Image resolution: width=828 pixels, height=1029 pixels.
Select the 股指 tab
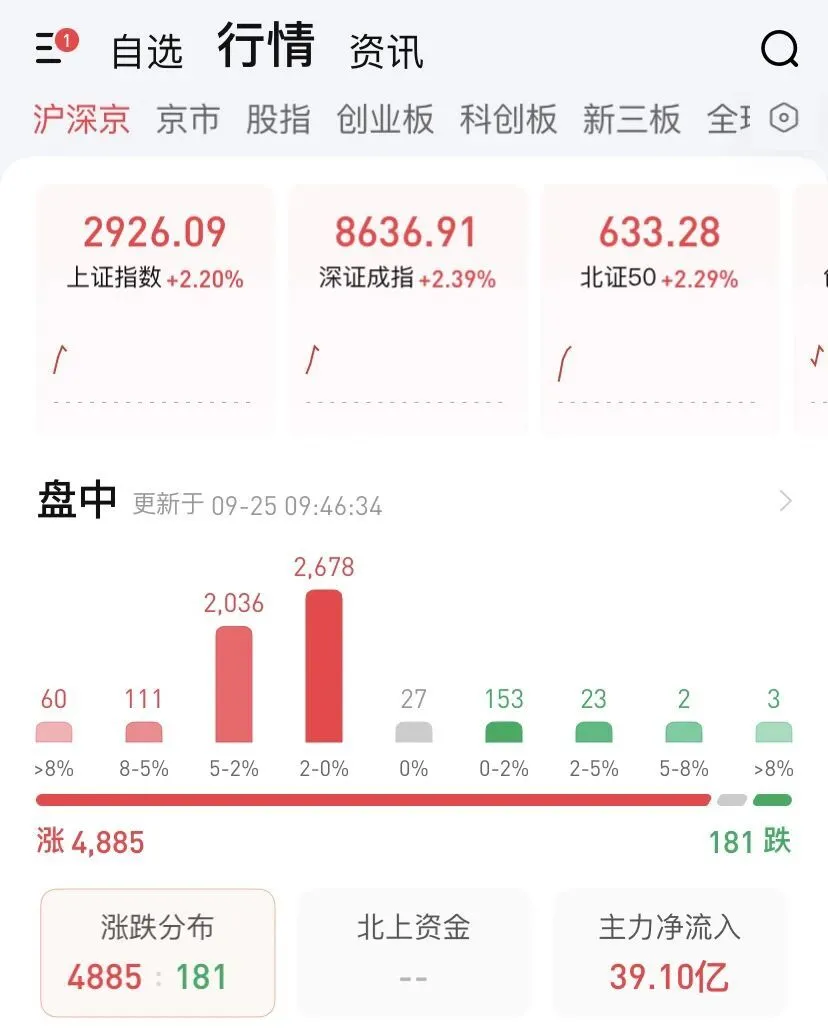point(278,120)
